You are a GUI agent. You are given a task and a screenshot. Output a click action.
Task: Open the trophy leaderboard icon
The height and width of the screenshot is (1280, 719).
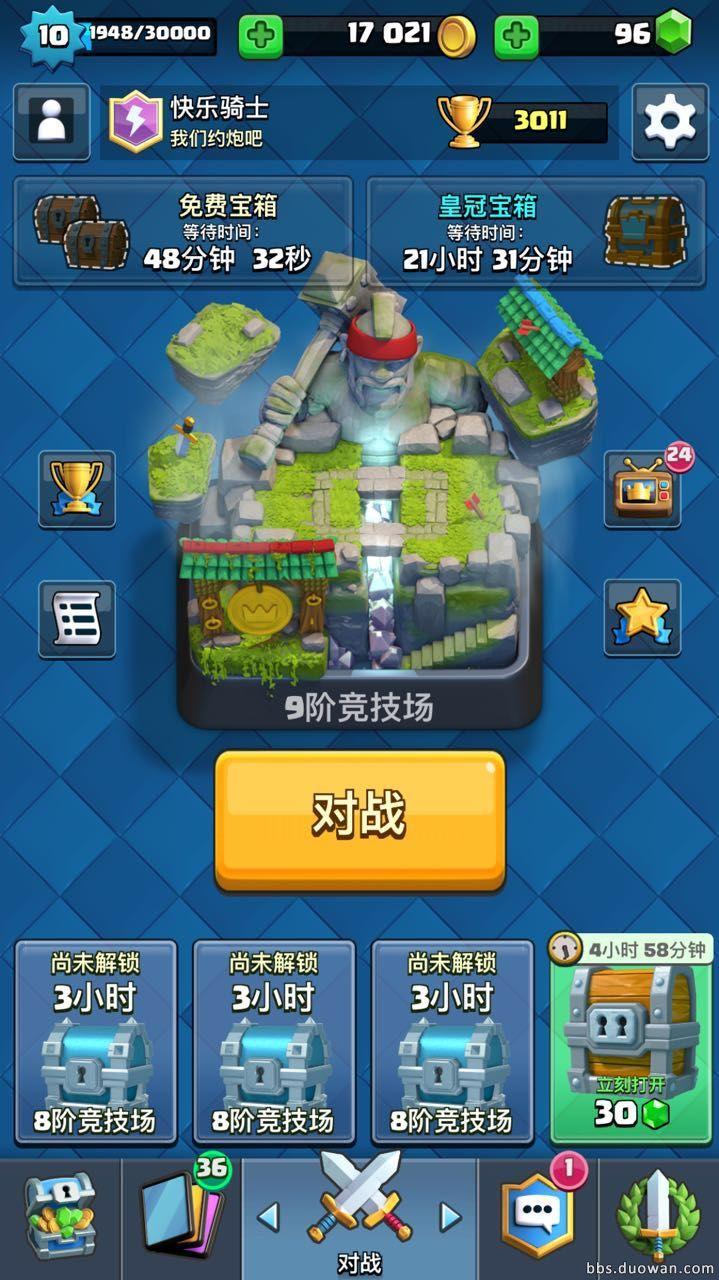(x=76, y=488)
